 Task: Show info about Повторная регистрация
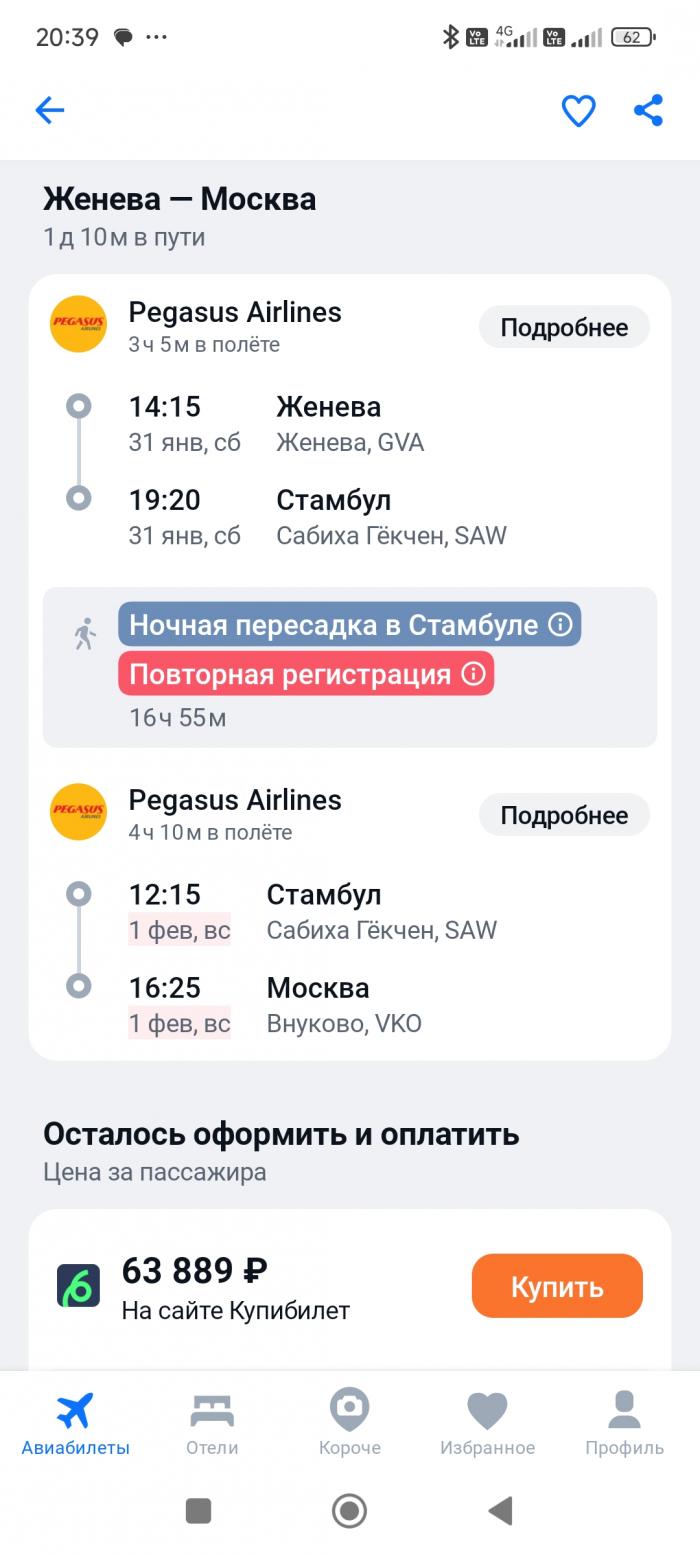(473, 674)
